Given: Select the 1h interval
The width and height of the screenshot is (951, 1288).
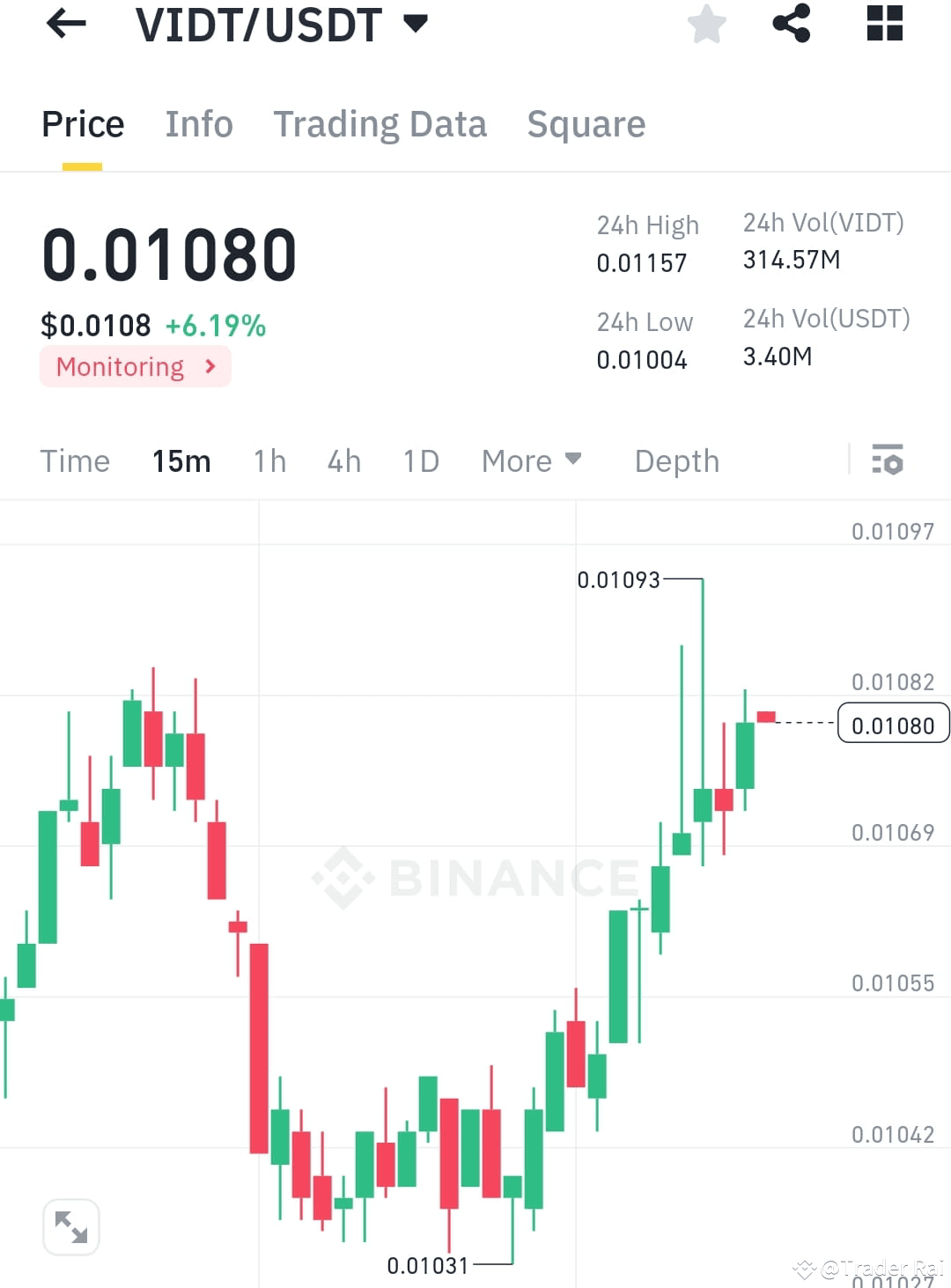Looking at the screenshot, I should click(x=269, y=460).
